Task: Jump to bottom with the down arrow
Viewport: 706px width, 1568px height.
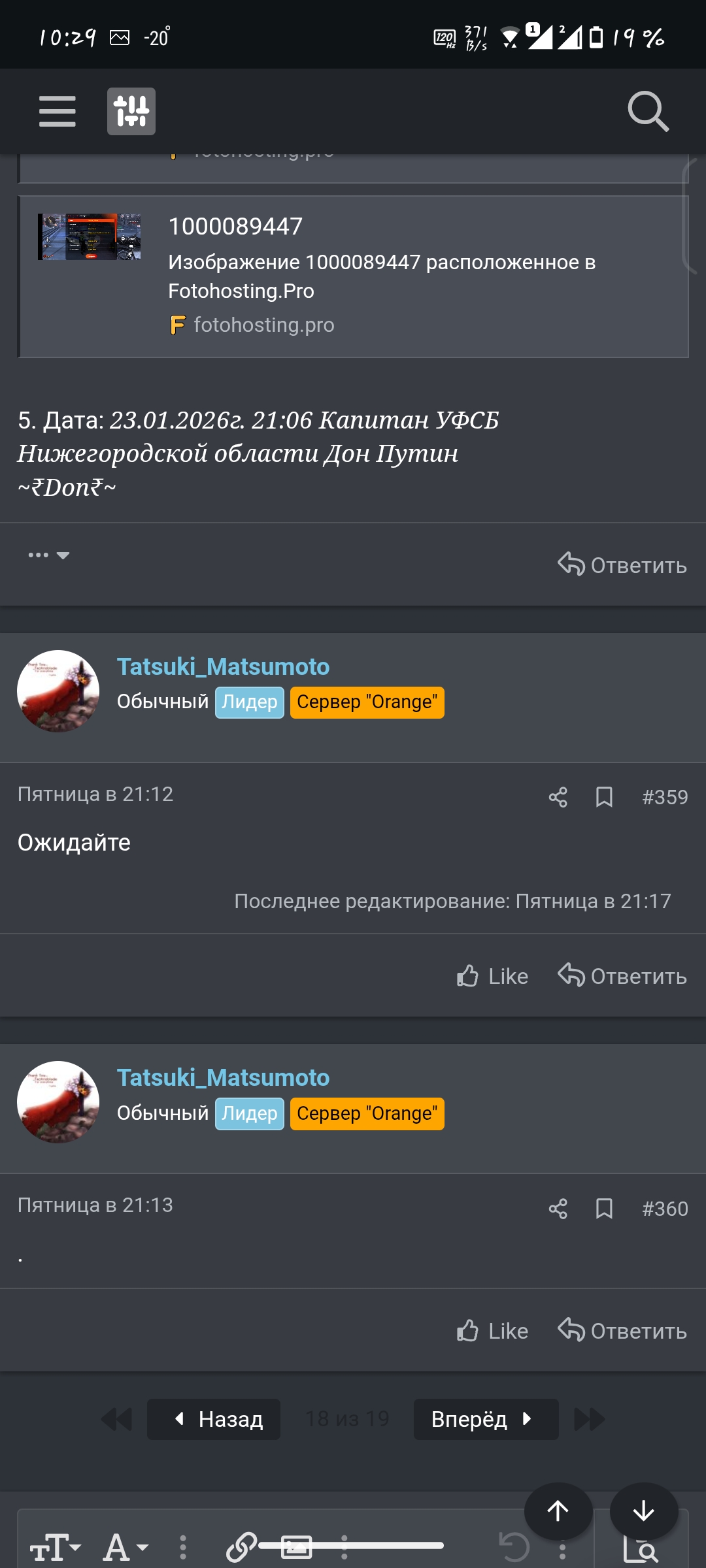Action: [x=644, y=1511]
